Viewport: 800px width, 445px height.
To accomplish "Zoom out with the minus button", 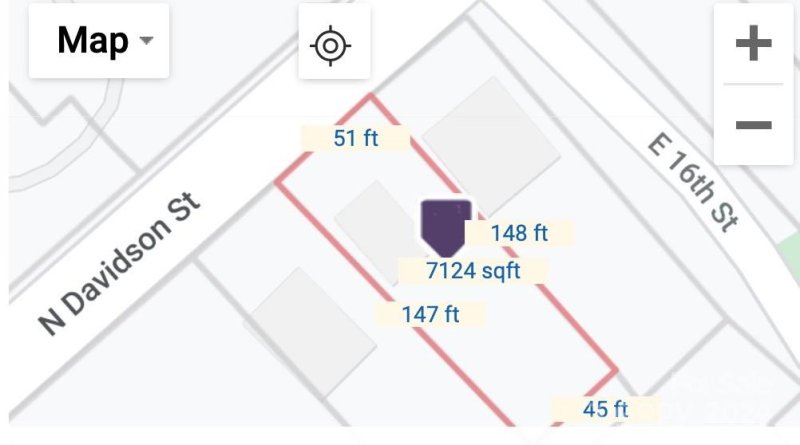I will tap(753, 124).
